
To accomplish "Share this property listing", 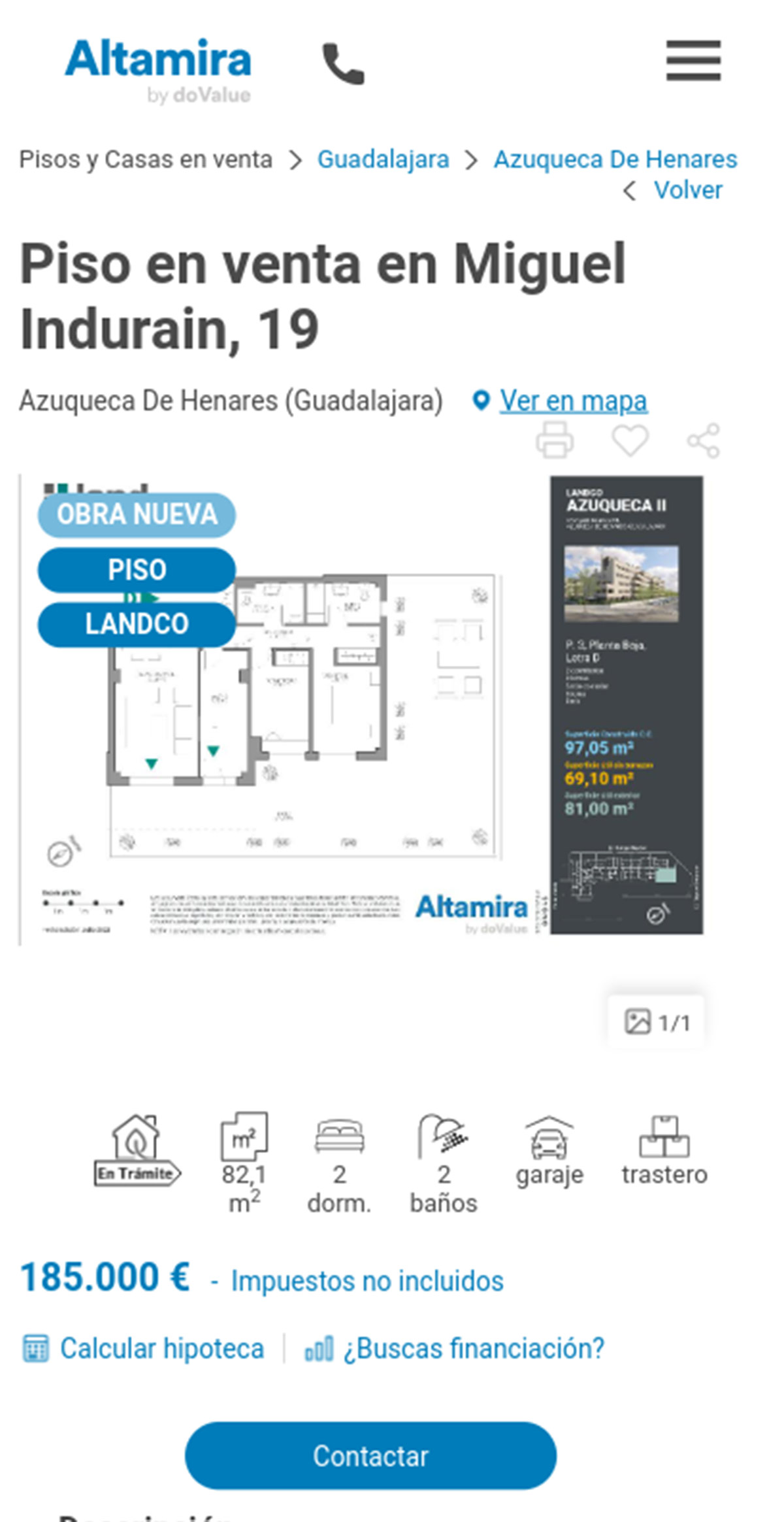I will pos(704,440).
